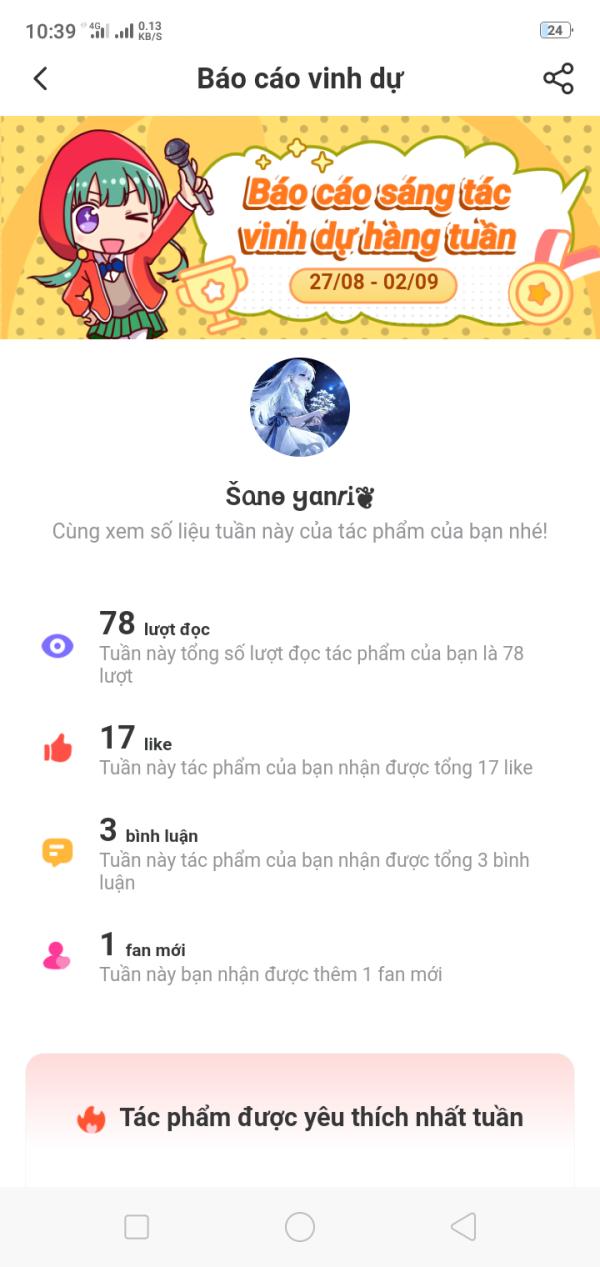Tap the system back button
The image size is (600, 1267).
coord(462,1227)
